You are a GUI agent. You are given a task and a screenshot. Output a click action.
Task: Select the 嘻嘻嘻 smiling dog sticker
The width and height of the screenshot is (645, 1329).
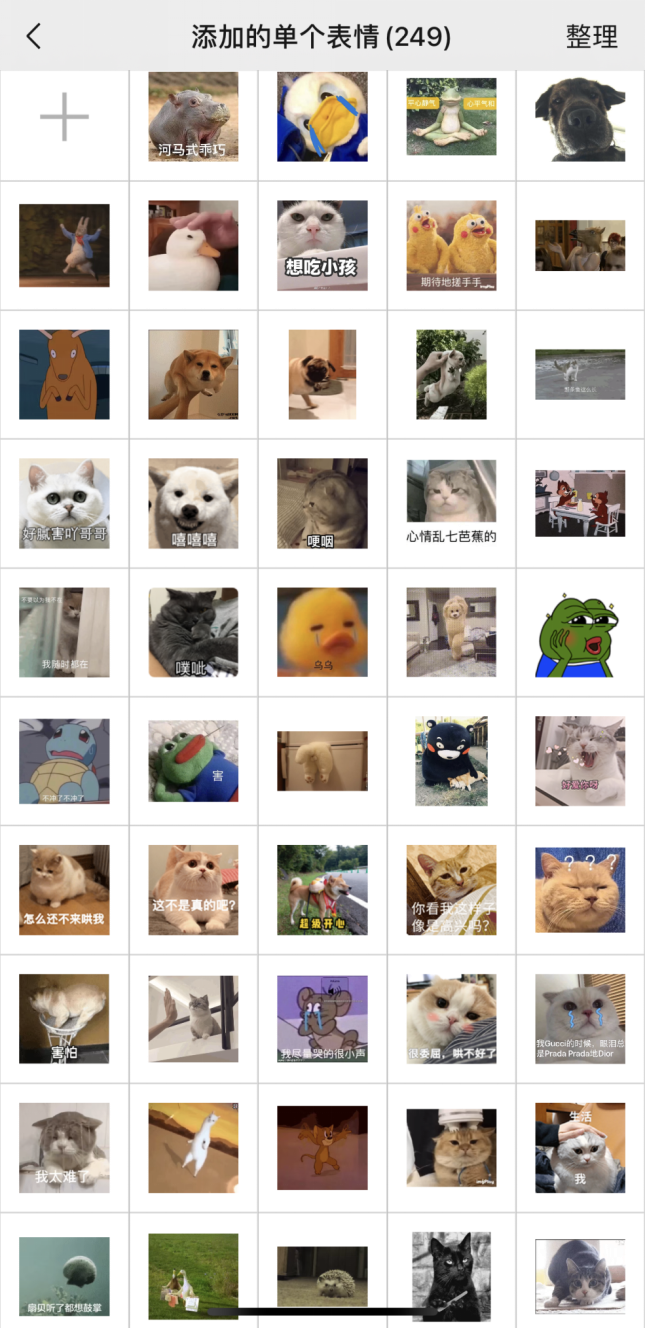[x=193, y=503]
